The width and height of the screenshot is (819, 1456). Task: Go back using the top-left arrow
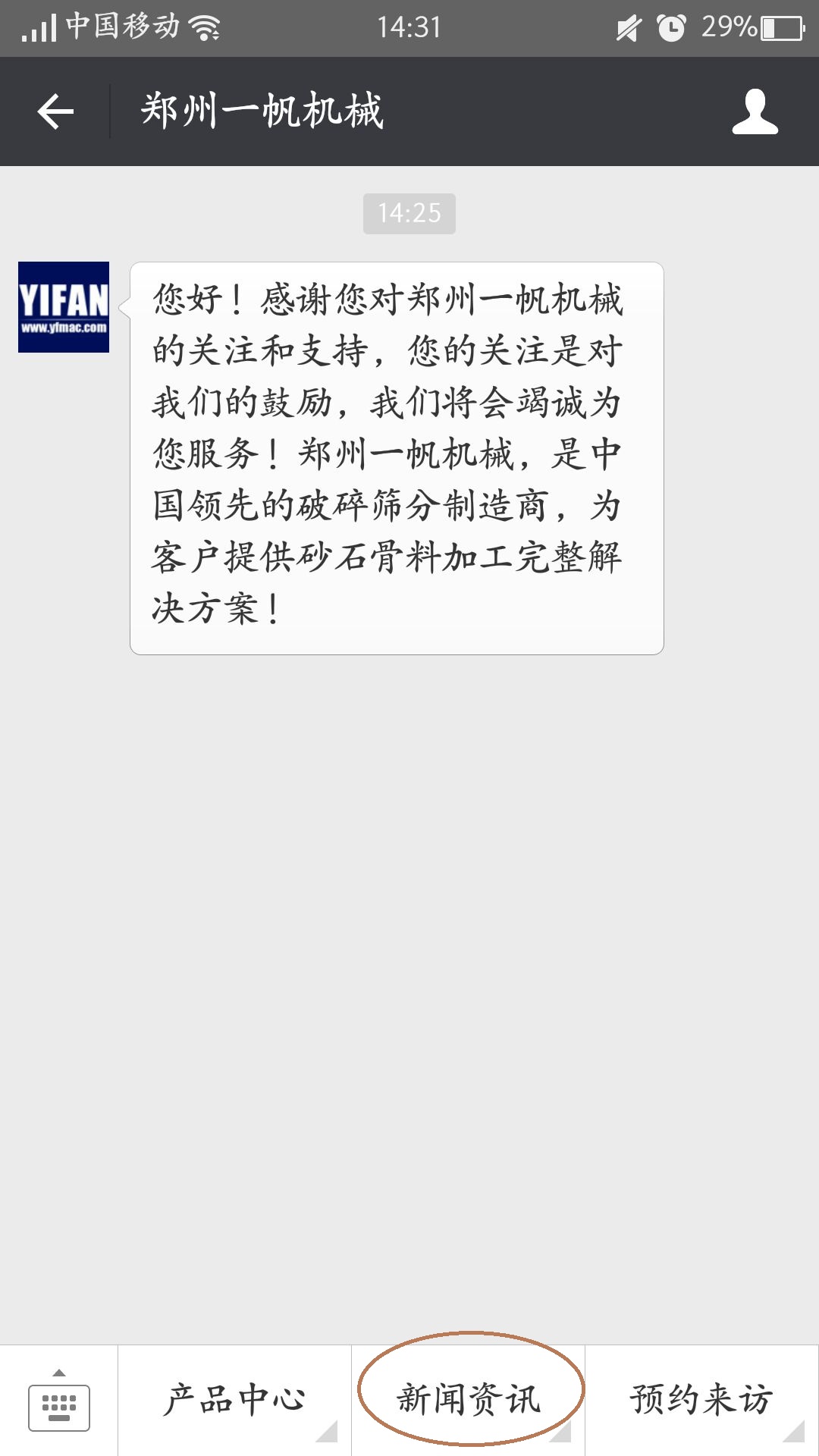pos(55,111)
